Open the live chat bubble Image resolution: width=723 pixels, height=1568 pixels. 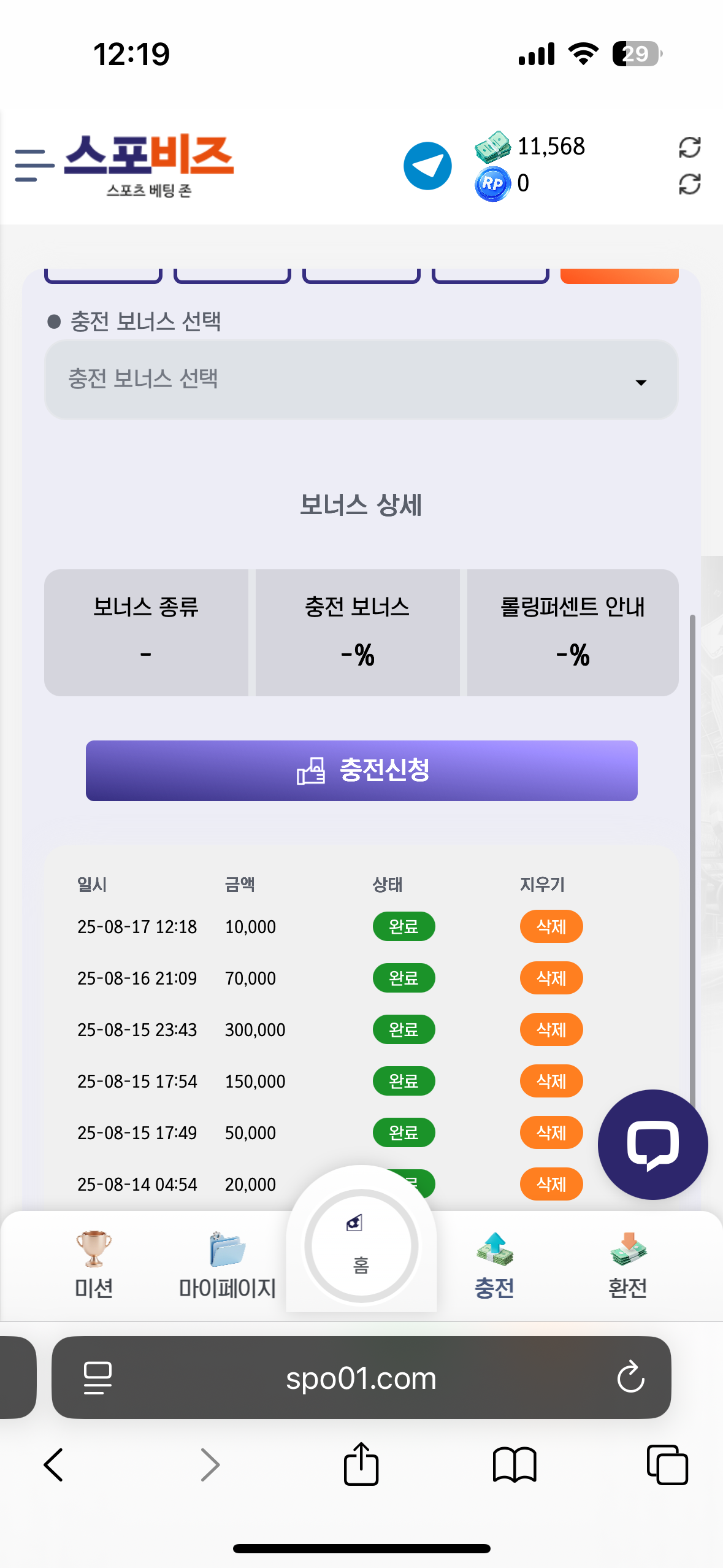pyautogui.click(x=652, y=1145)
